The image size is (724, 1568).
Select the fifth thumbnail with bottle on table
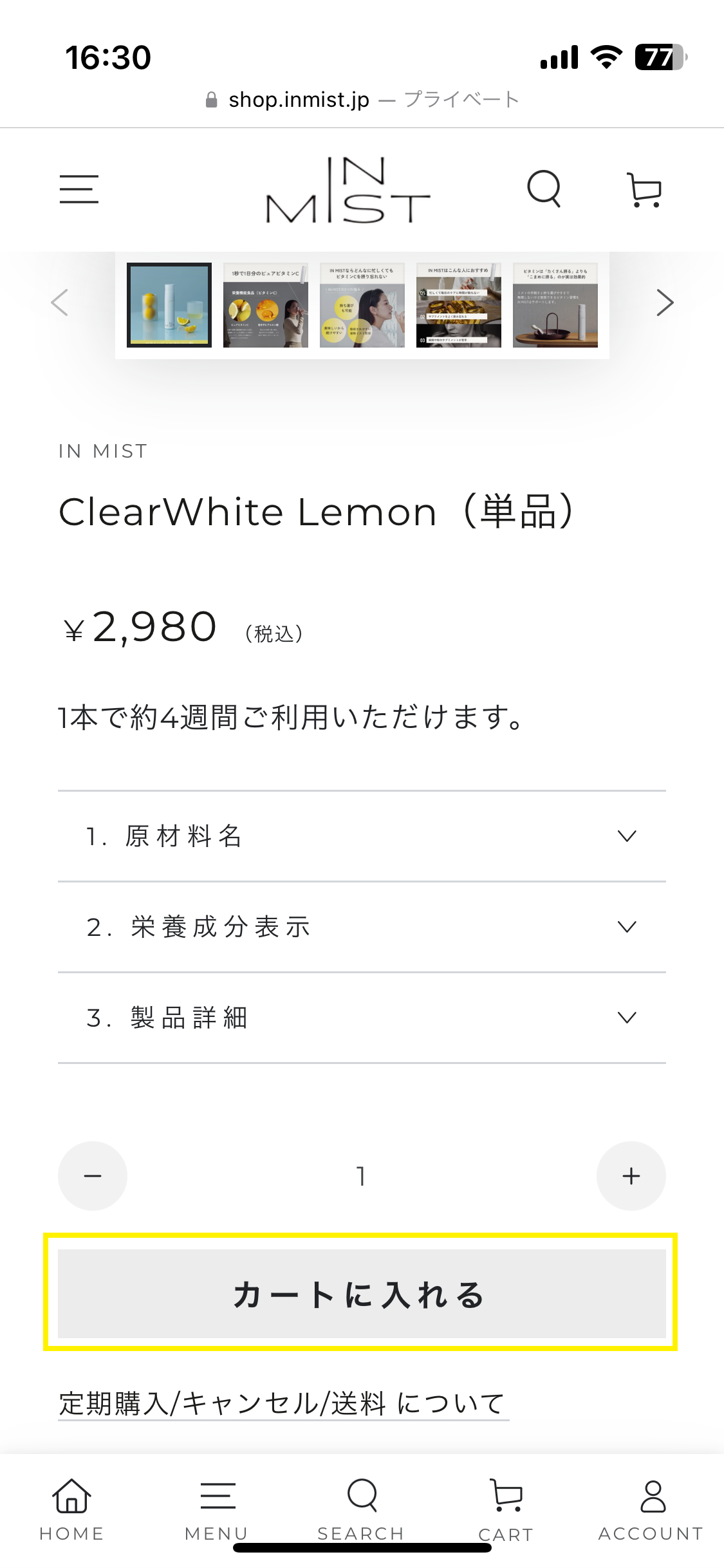[555, 305]
